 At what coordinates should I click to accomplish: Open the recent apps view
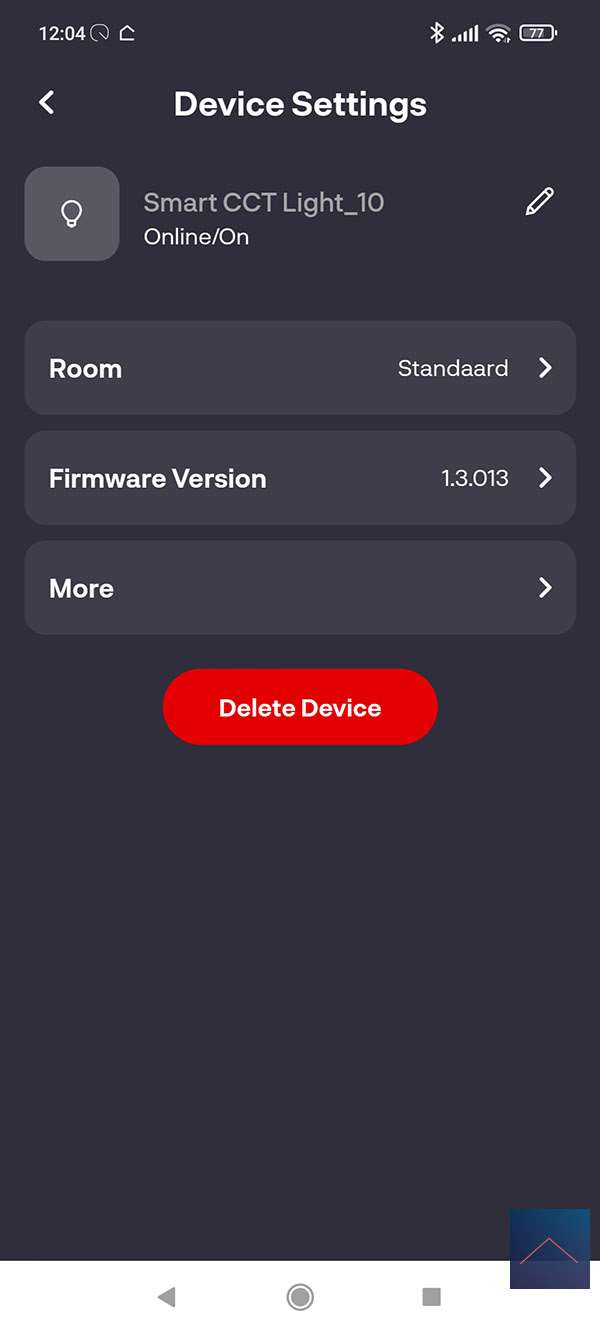[x=432, y=1297]
